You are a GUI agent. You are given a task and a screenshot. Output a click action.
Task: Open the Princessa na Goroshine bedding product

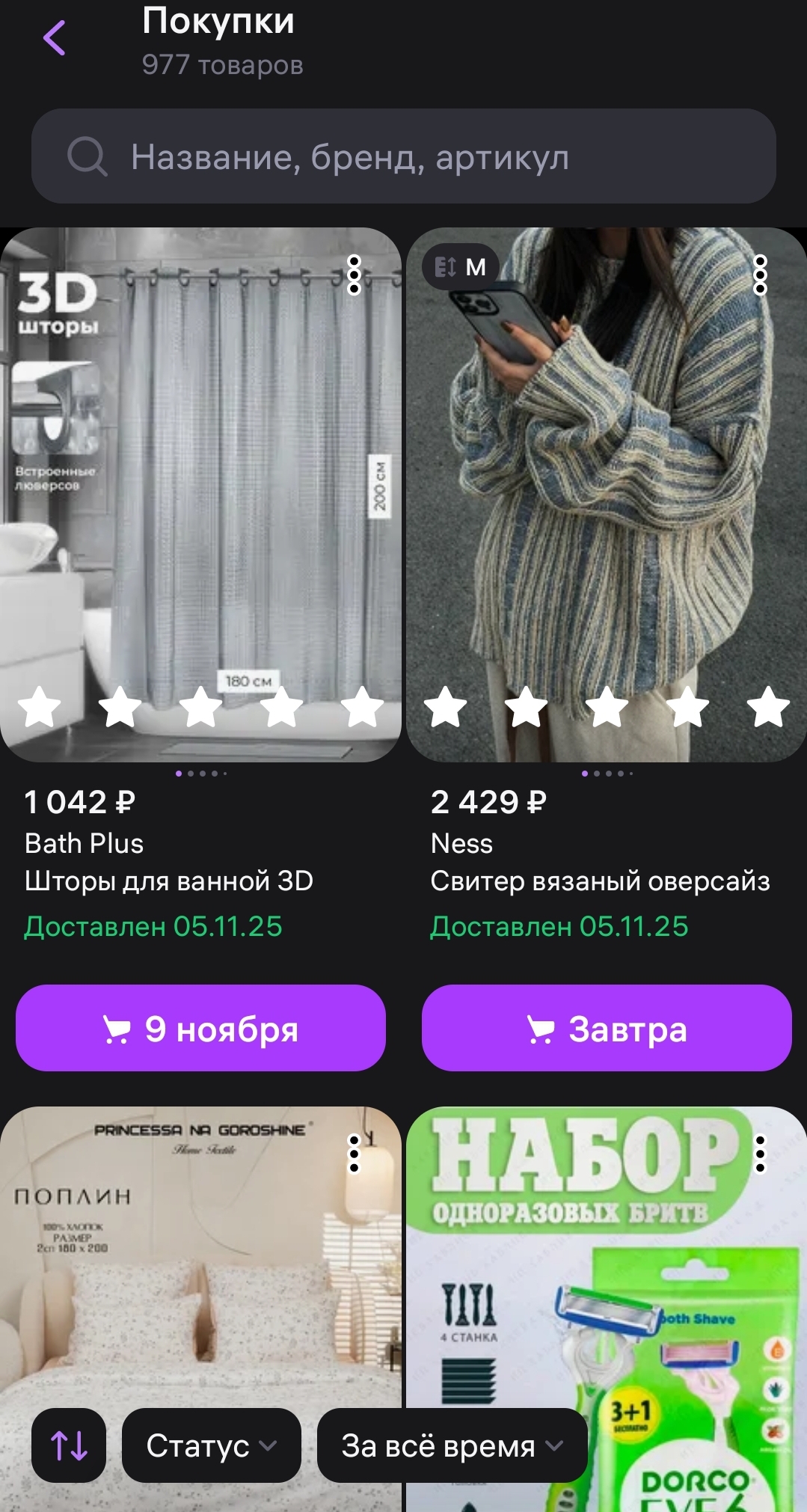click(200, 1272)
